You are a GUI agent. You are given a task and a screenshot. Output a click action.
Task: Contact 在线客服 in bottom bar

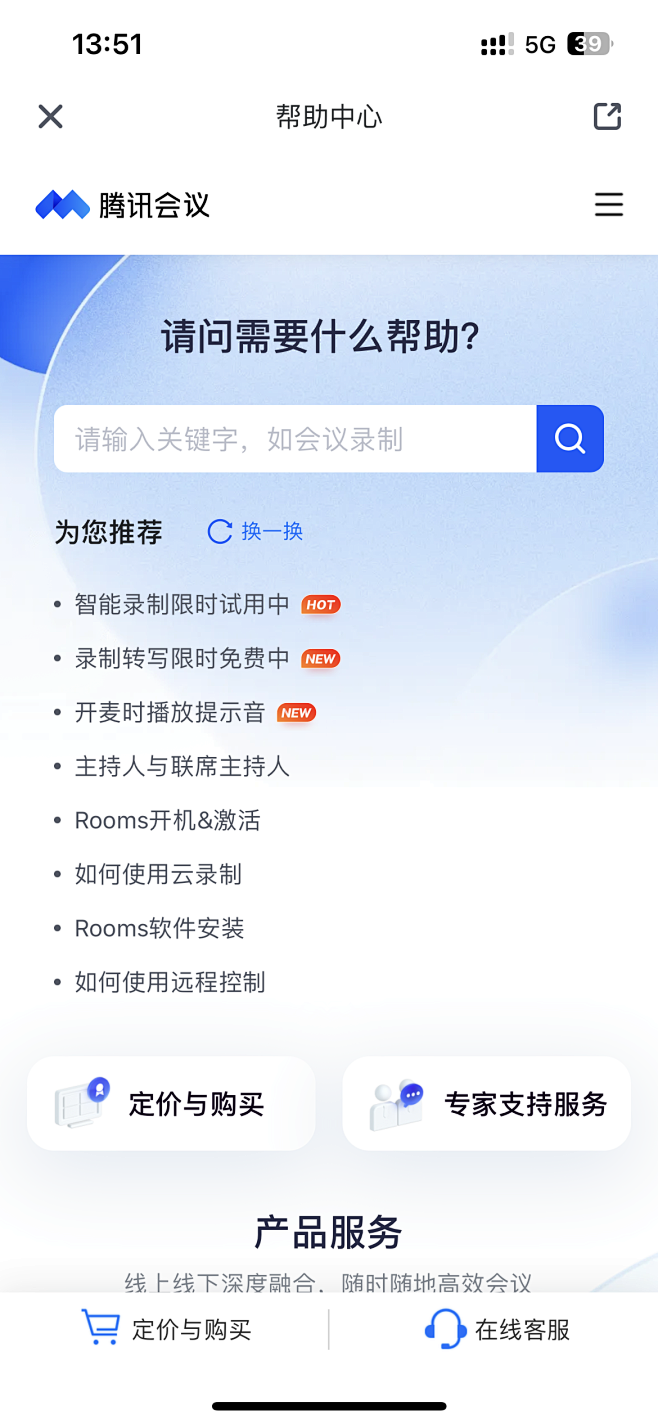point(497,1330)
